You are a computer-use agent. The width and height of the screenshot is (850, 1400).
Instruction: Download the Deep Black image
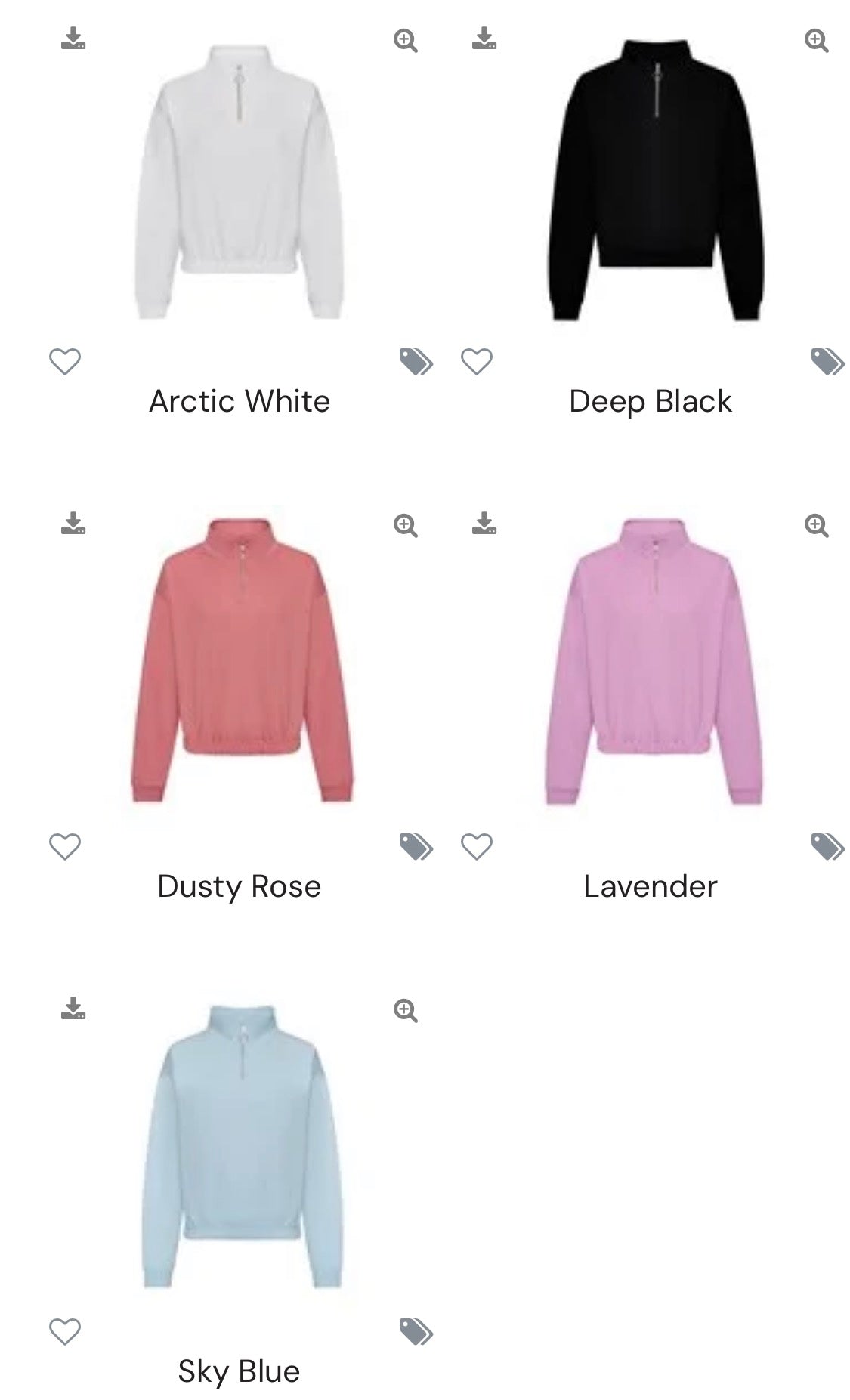(484, 39)
